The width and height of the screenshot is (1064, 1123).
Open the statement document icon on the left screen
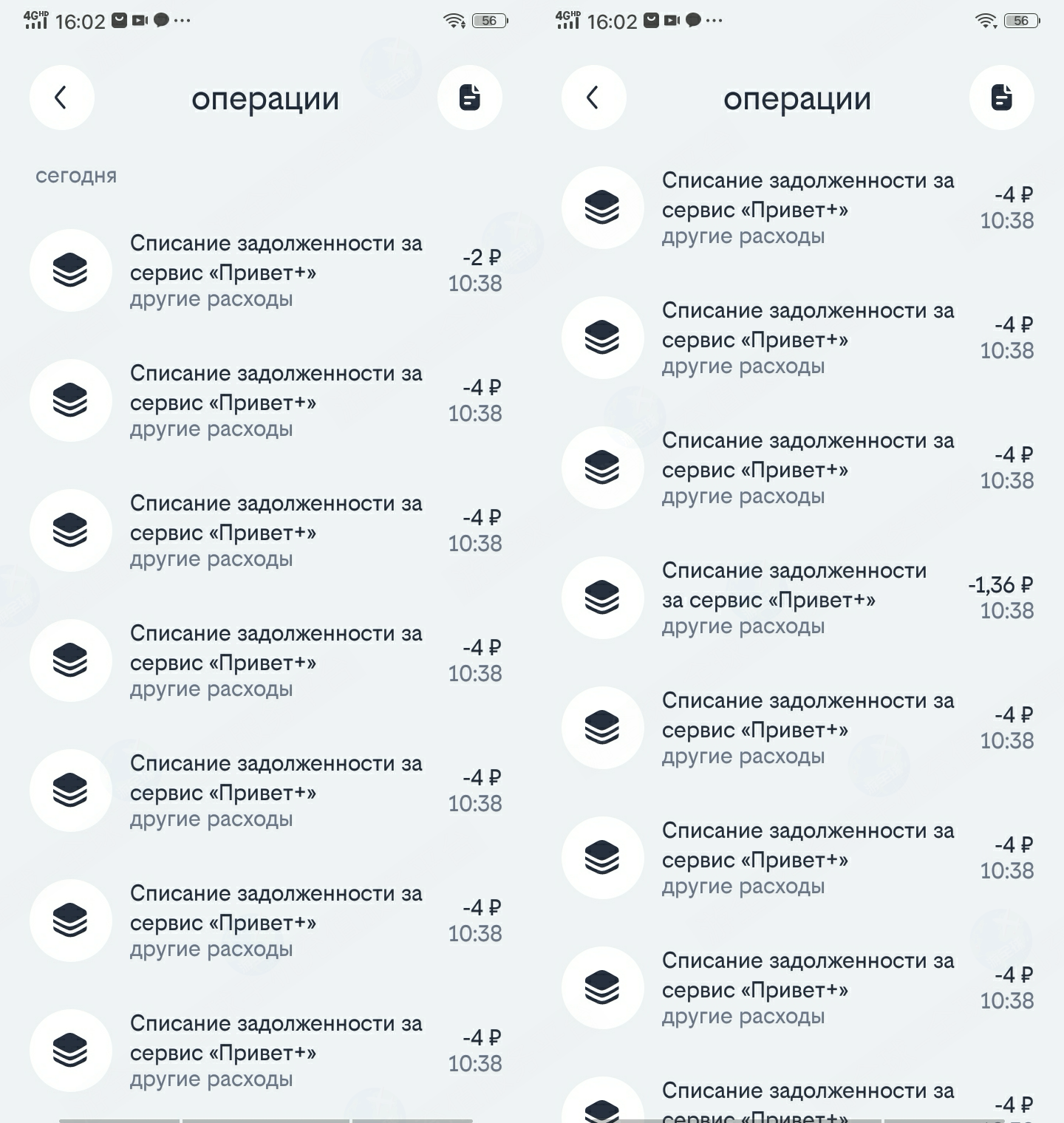point(470,98)
